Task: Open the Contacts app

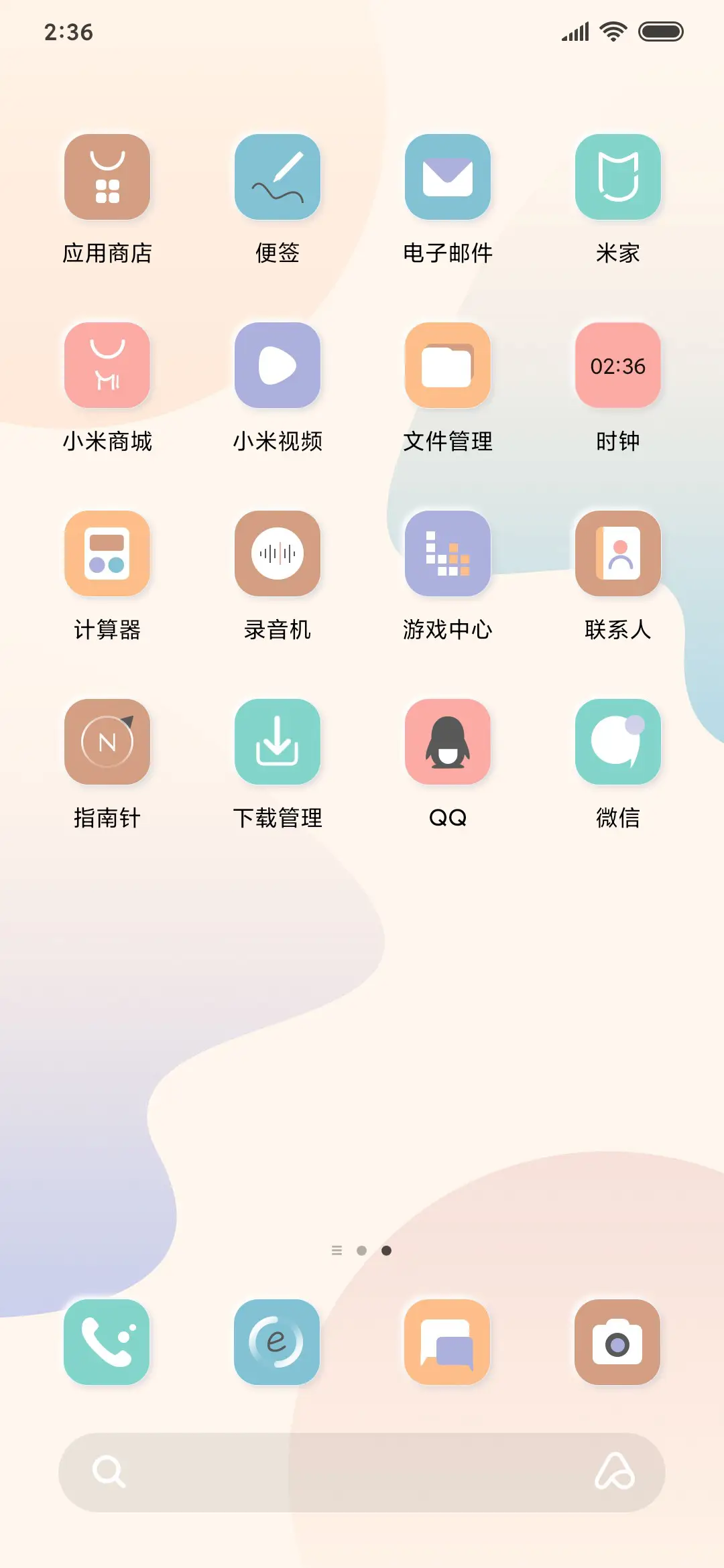Action: click(617, 554)
